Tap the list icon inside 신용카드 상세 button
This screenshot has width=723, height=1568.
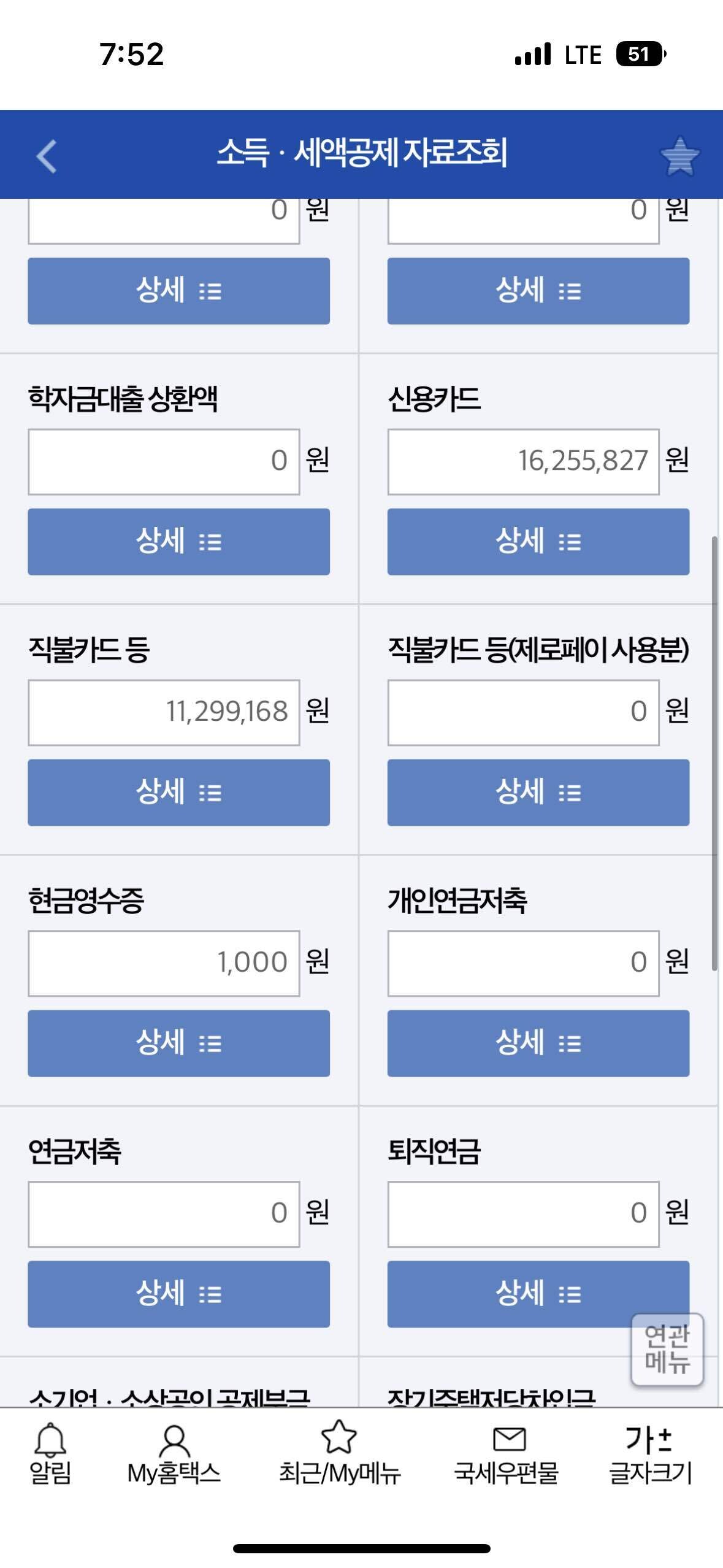[x=570, y=541]
